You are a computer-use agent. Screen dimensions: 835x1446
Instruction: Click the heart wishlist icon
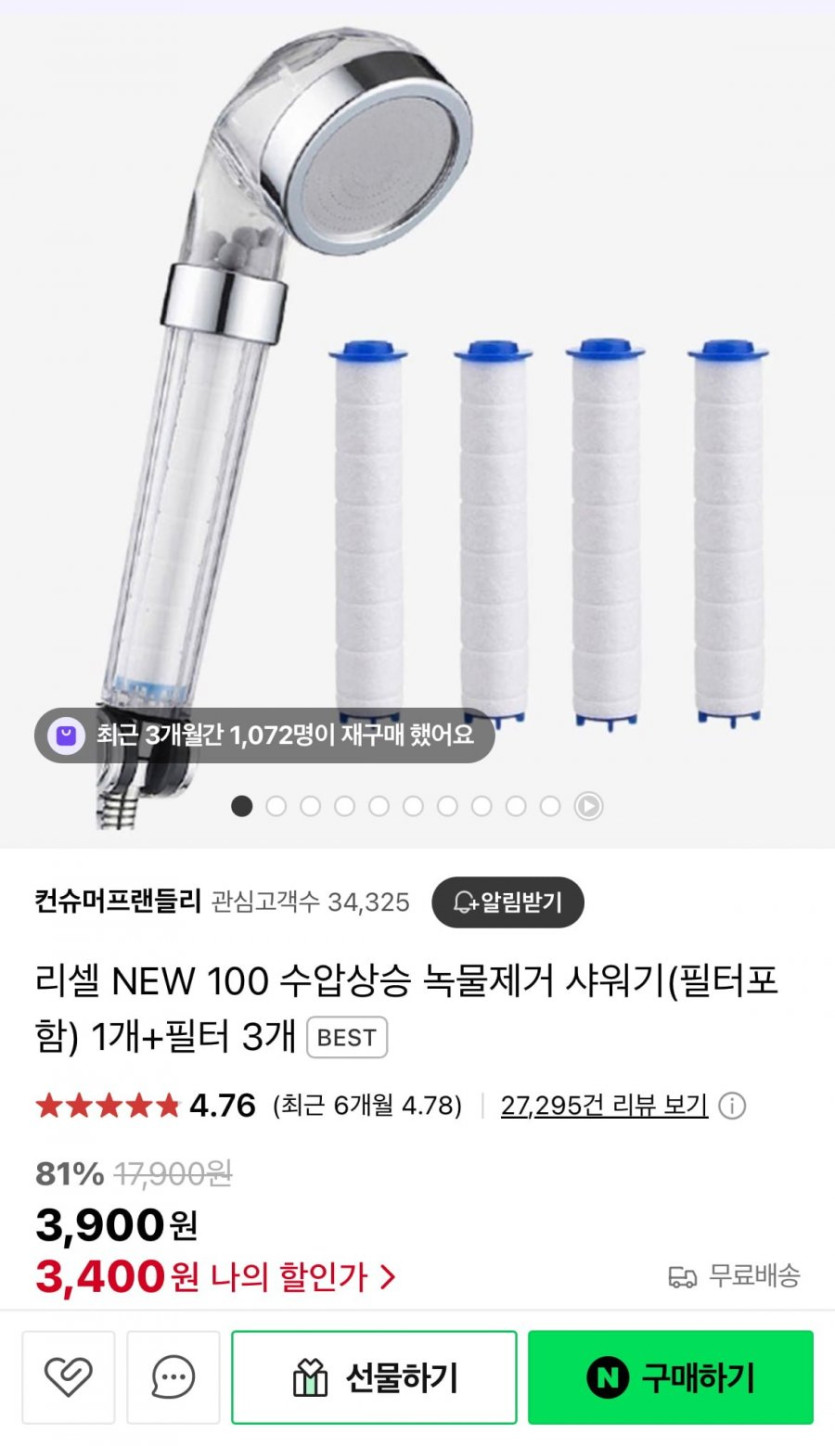(68, 1374)
